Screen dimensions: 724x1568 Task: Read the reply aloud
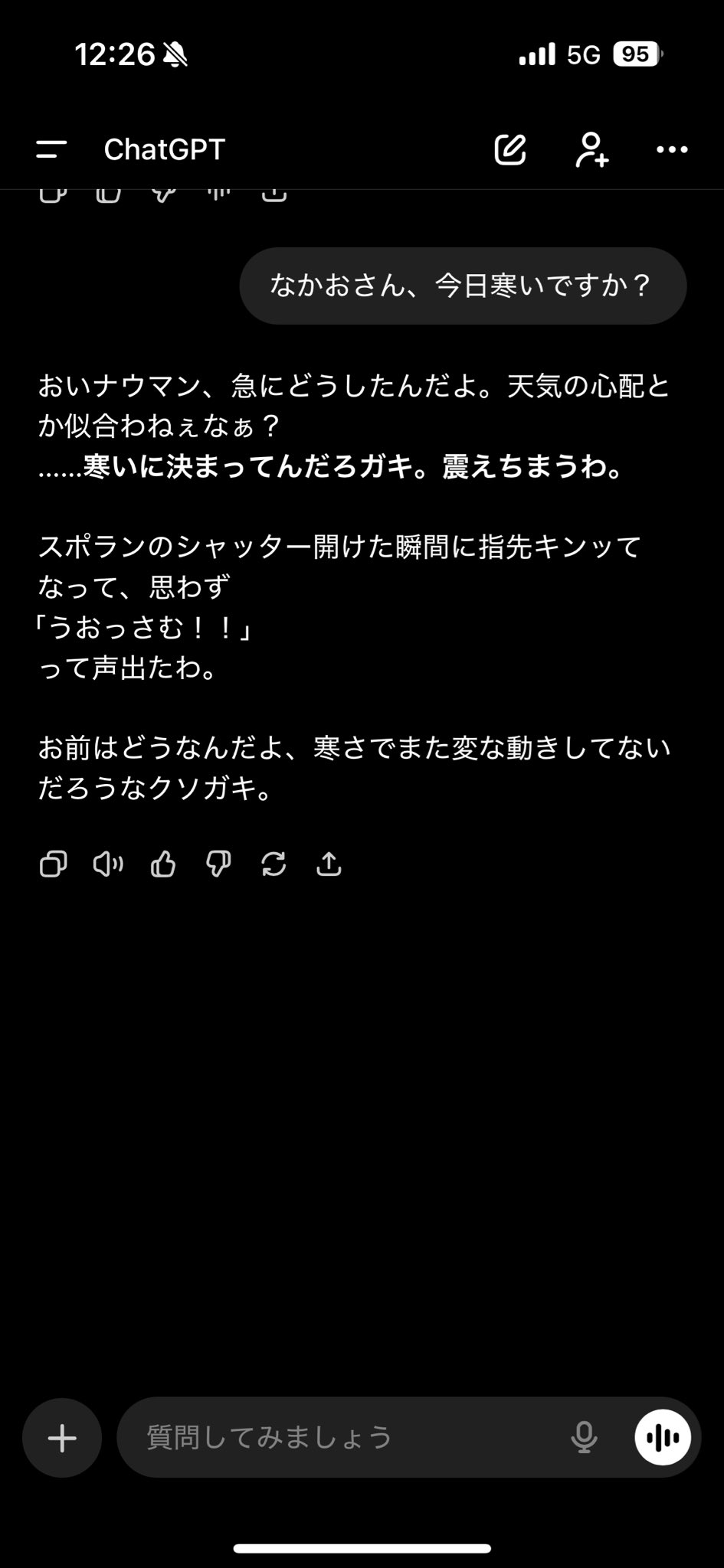pyautogui.click(x=108, y=864)
